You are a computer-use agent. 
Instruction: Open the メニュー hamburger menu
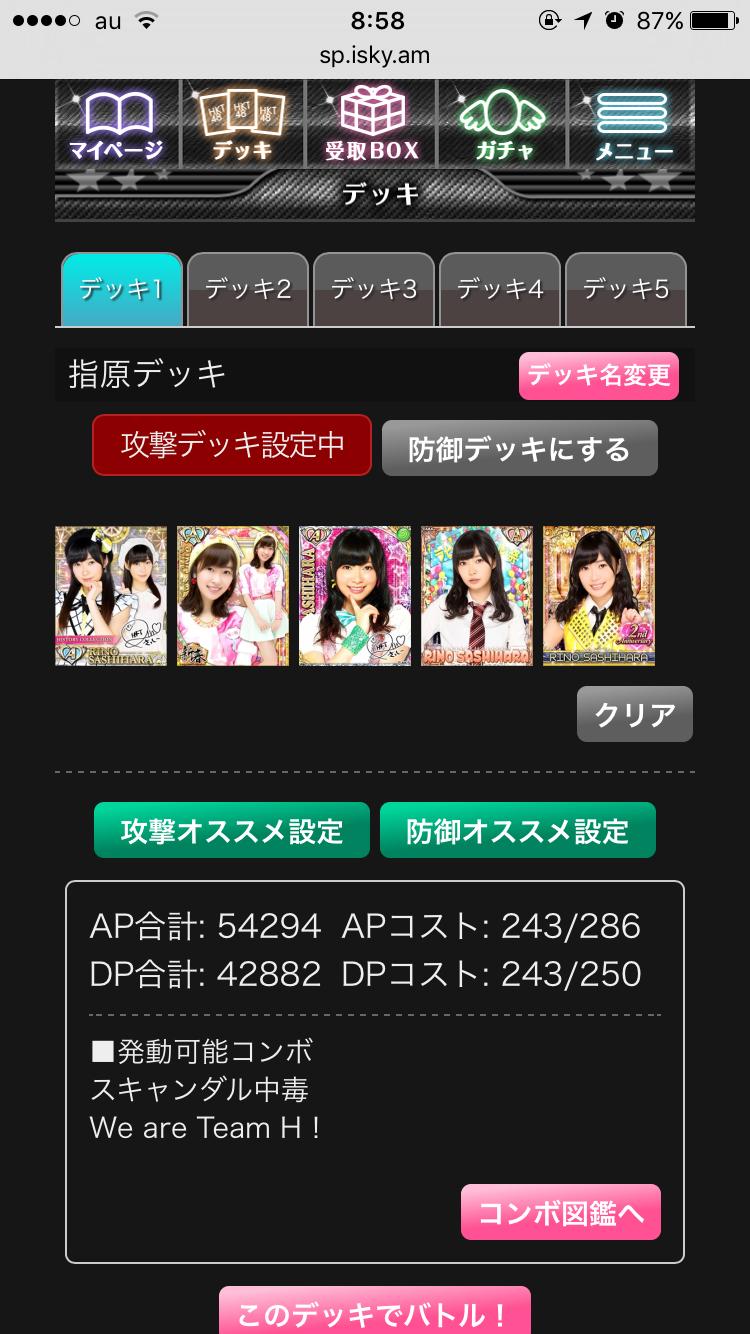633,126
